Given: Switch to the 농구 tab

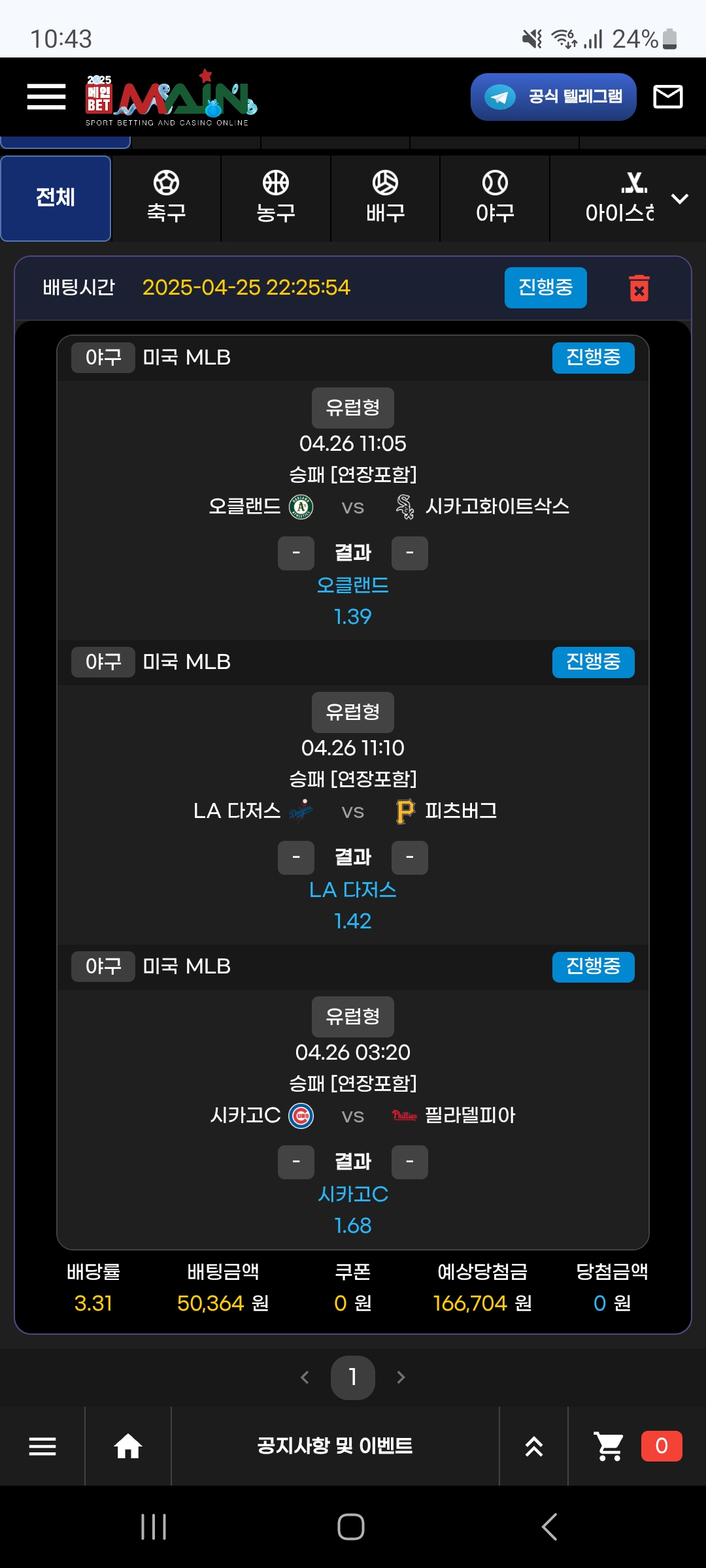Looking at the screenshot, I should click(276, 198).
